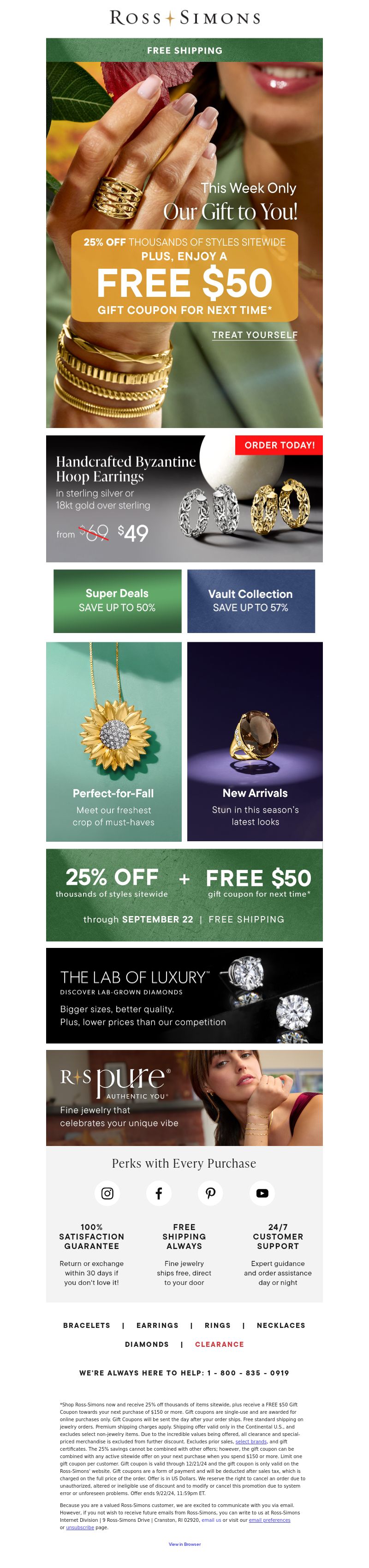Browse the DIAMONDS category
Image resolution: width=369 pixels, height=1568 pixels.
[x=147, y=1344]
